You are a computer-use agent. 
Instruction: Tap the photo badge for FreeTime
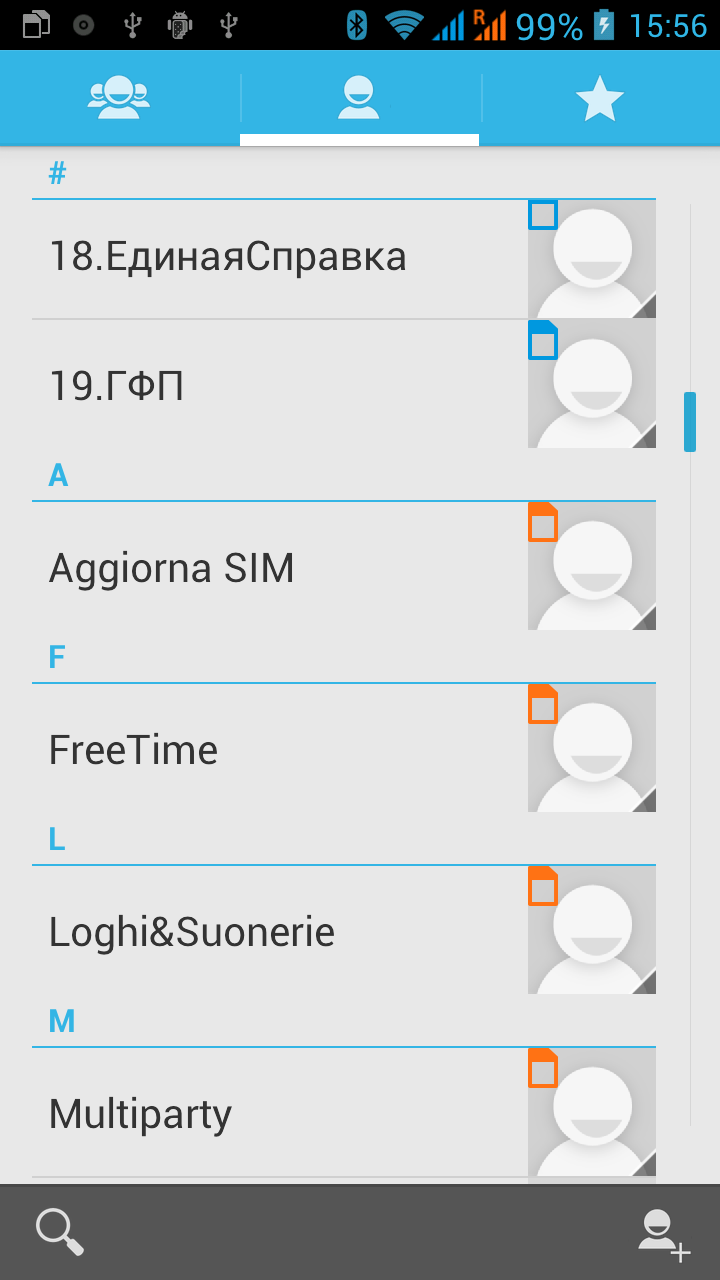click(592, 748)
